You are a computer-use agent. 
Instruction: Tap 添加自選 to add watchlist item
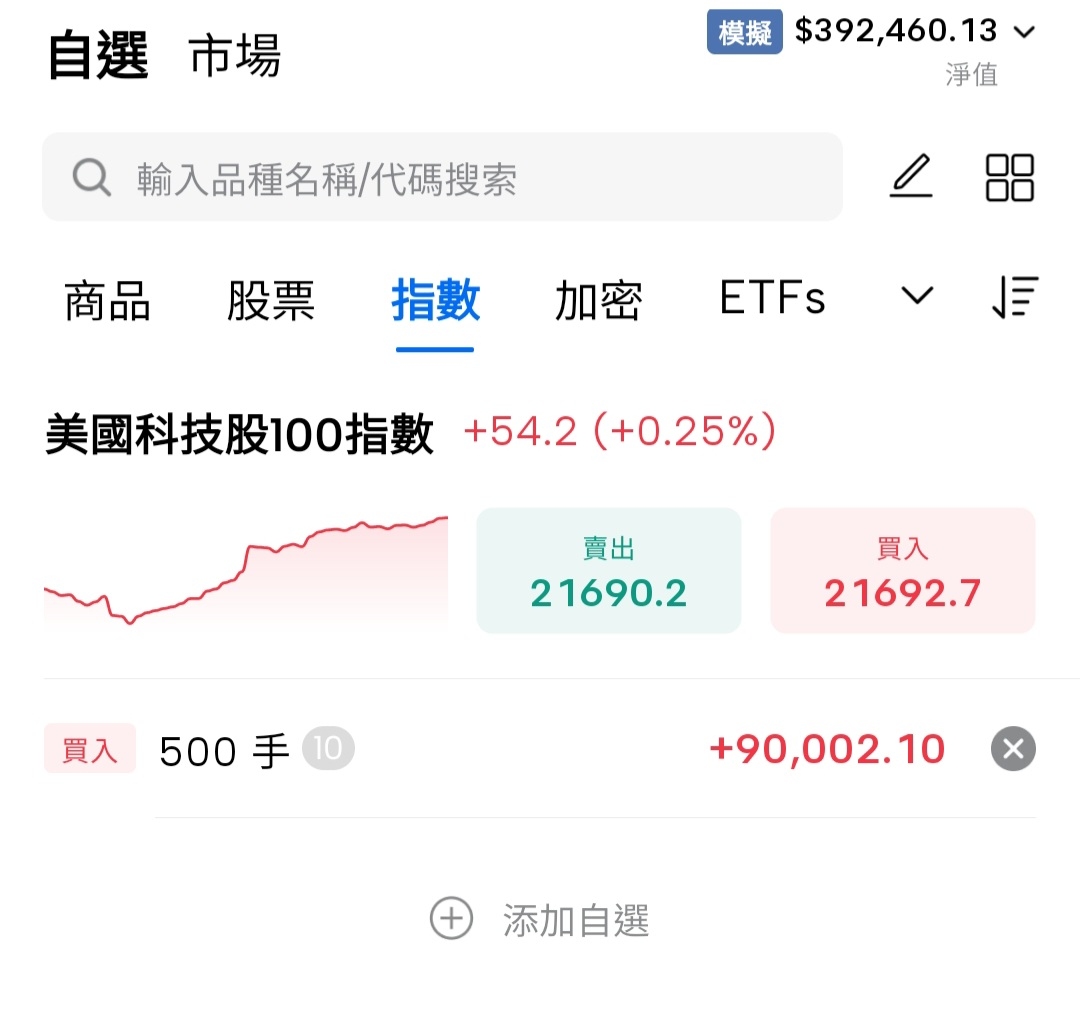(540, 919)
